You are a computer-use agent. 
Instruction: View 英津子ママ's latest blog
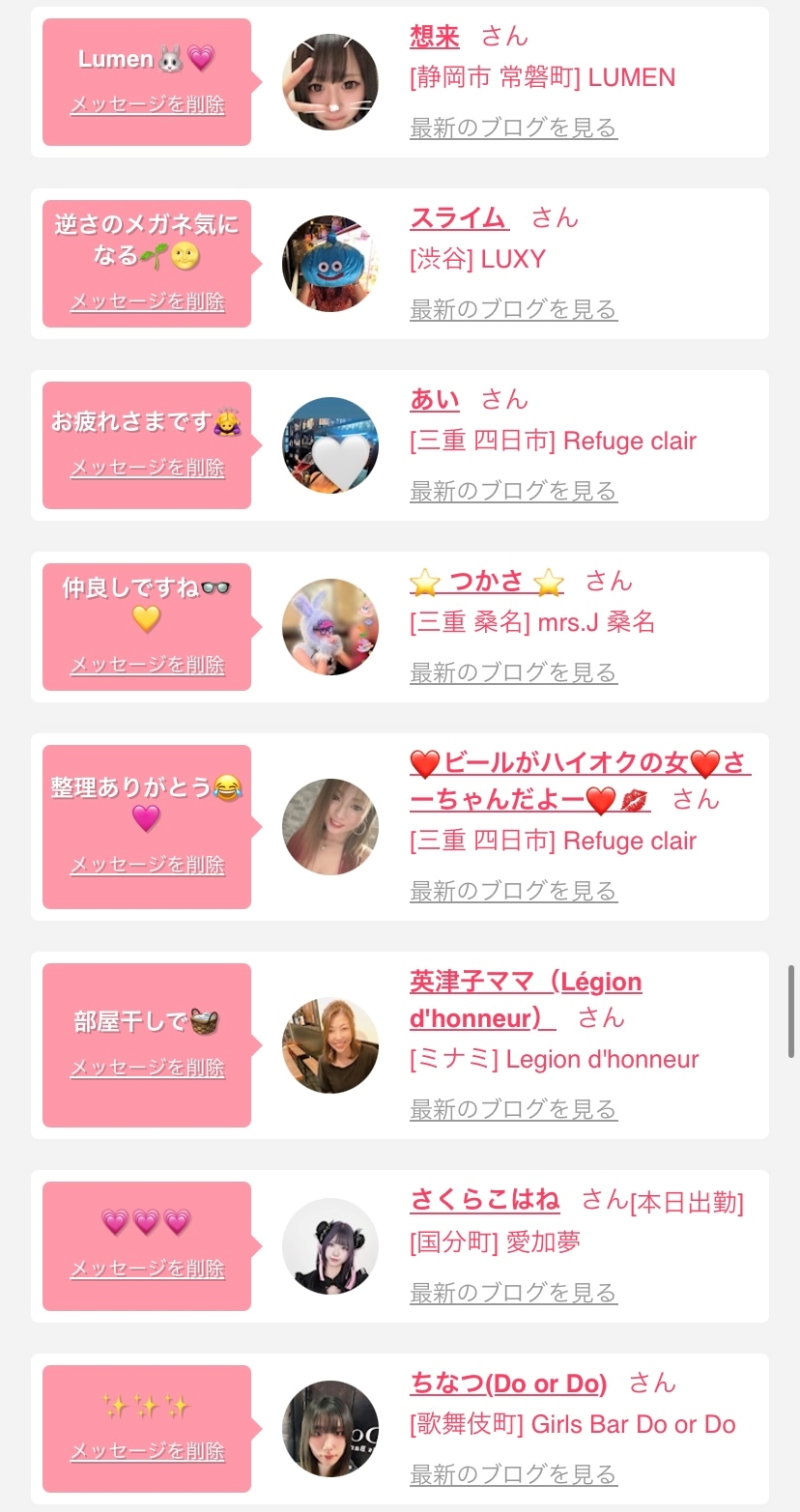[x=513, y=1109]
